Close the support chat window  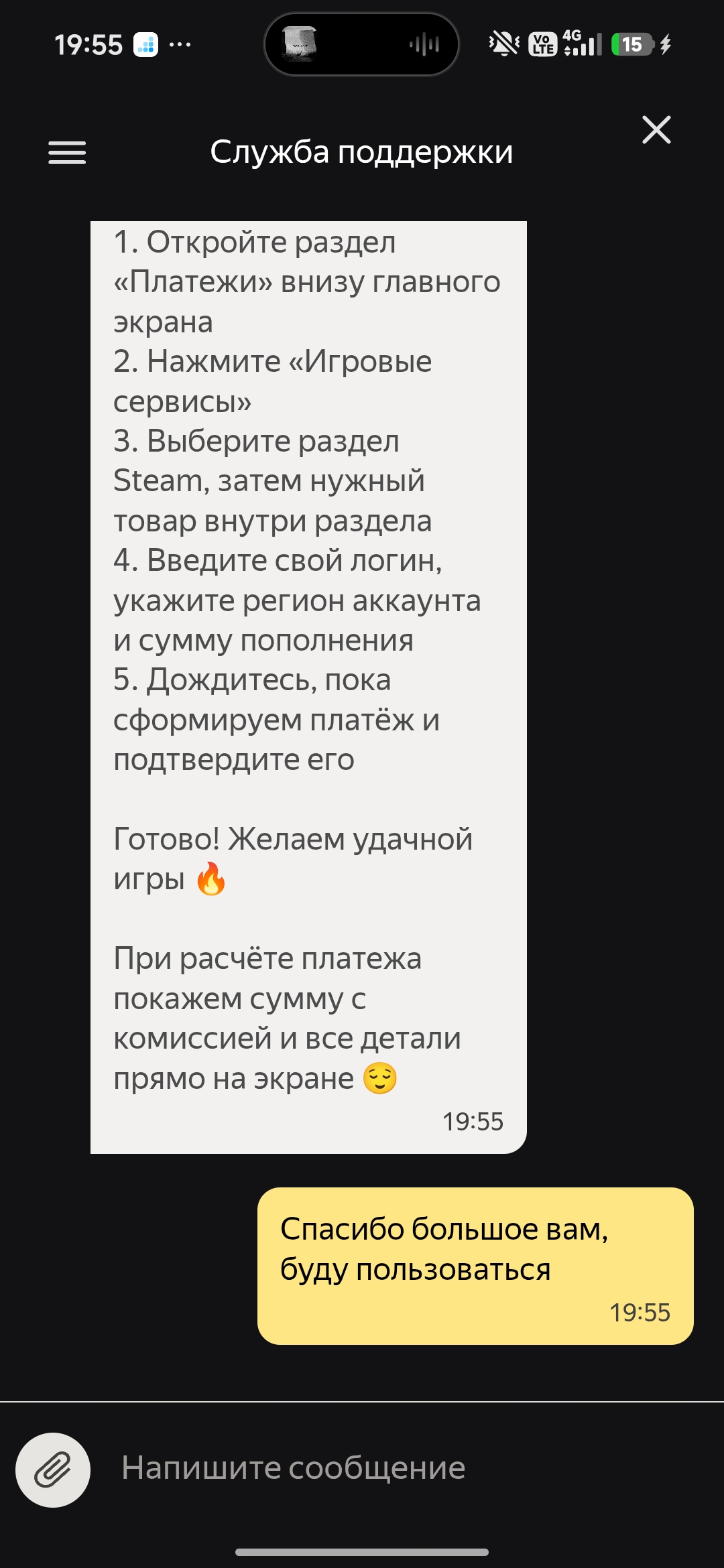pos(656,130)
